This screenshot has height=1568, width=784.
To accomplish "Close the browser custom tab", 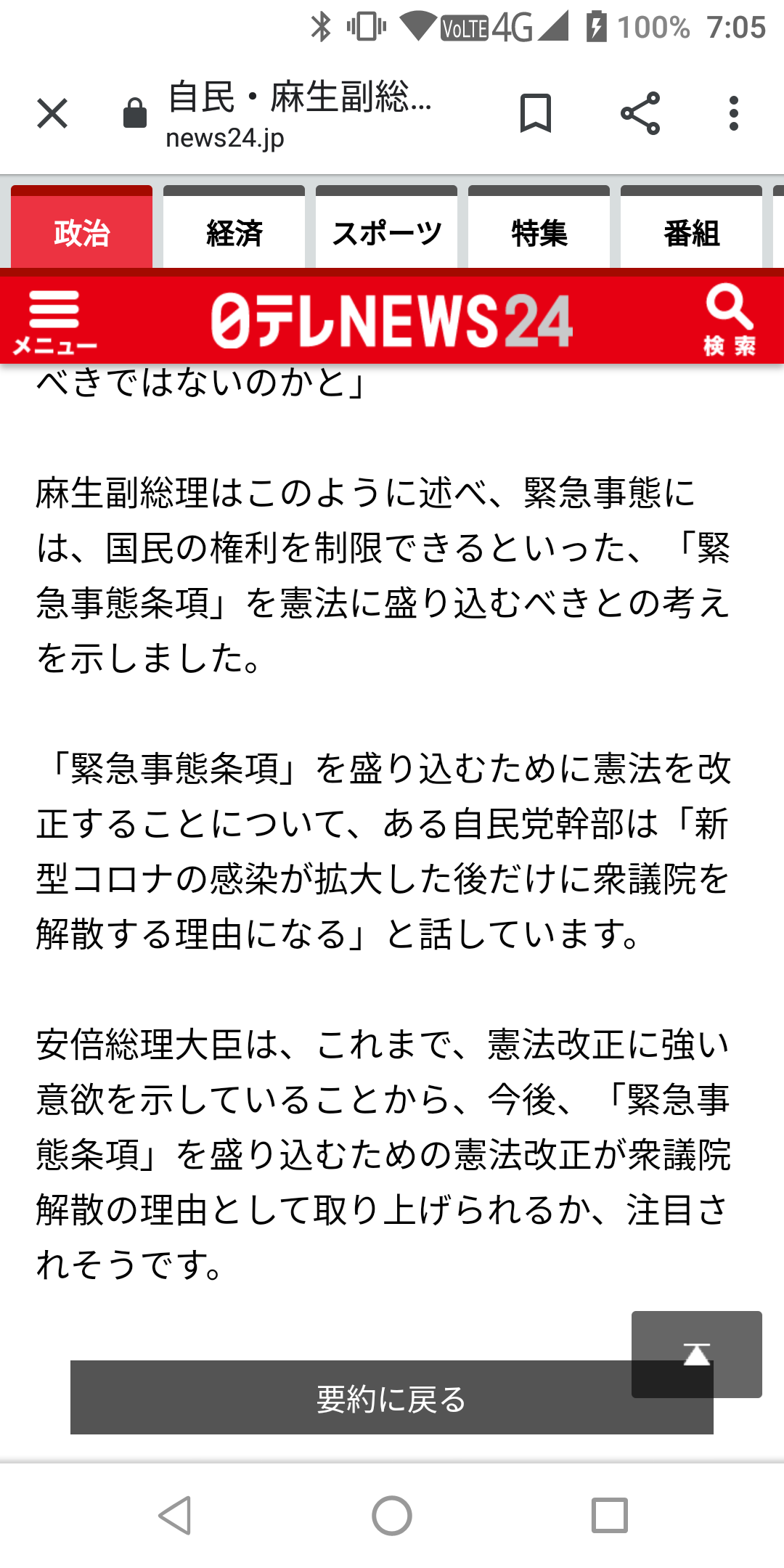I will (x=52, y=114).
